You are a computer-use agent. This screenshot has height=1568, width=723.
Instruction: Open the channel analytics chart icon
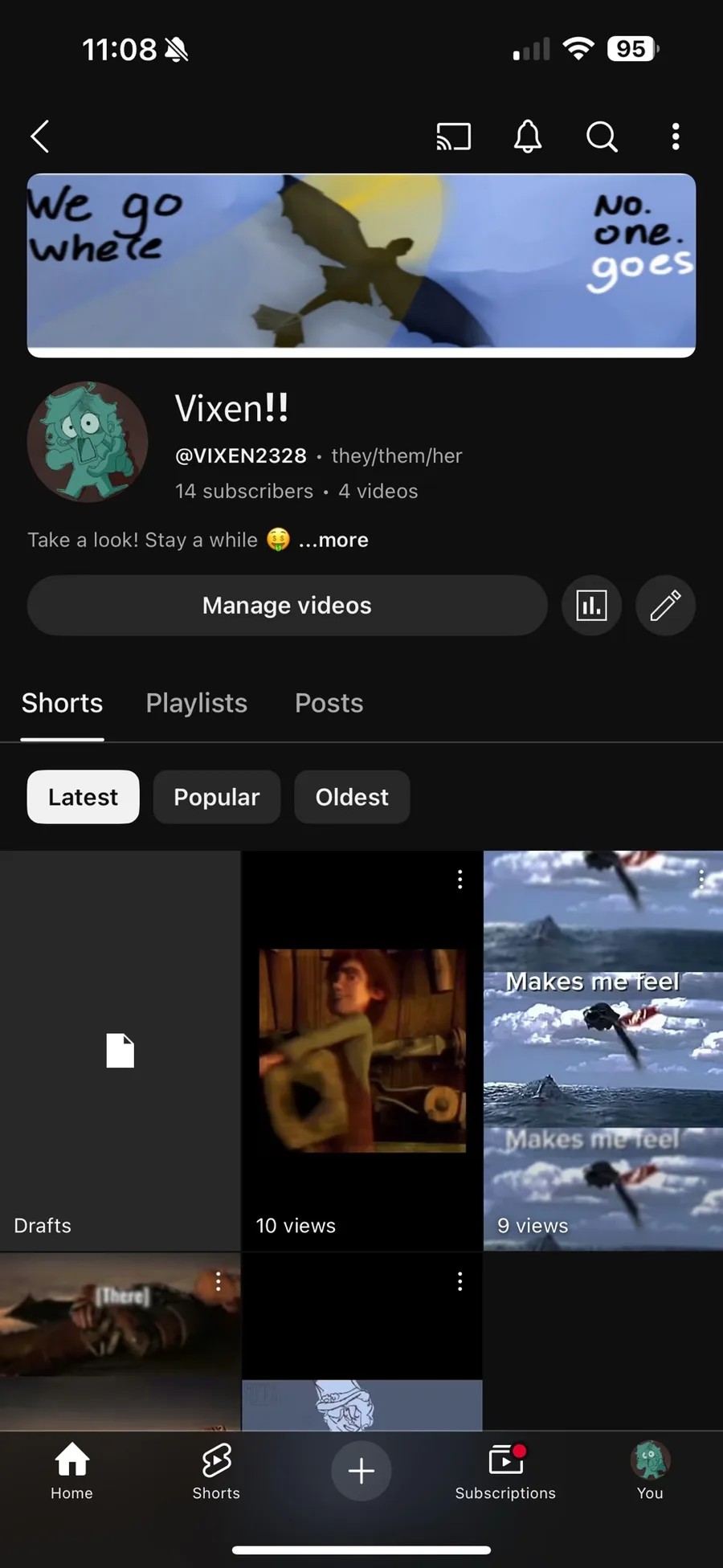click(x=591, y=606)
